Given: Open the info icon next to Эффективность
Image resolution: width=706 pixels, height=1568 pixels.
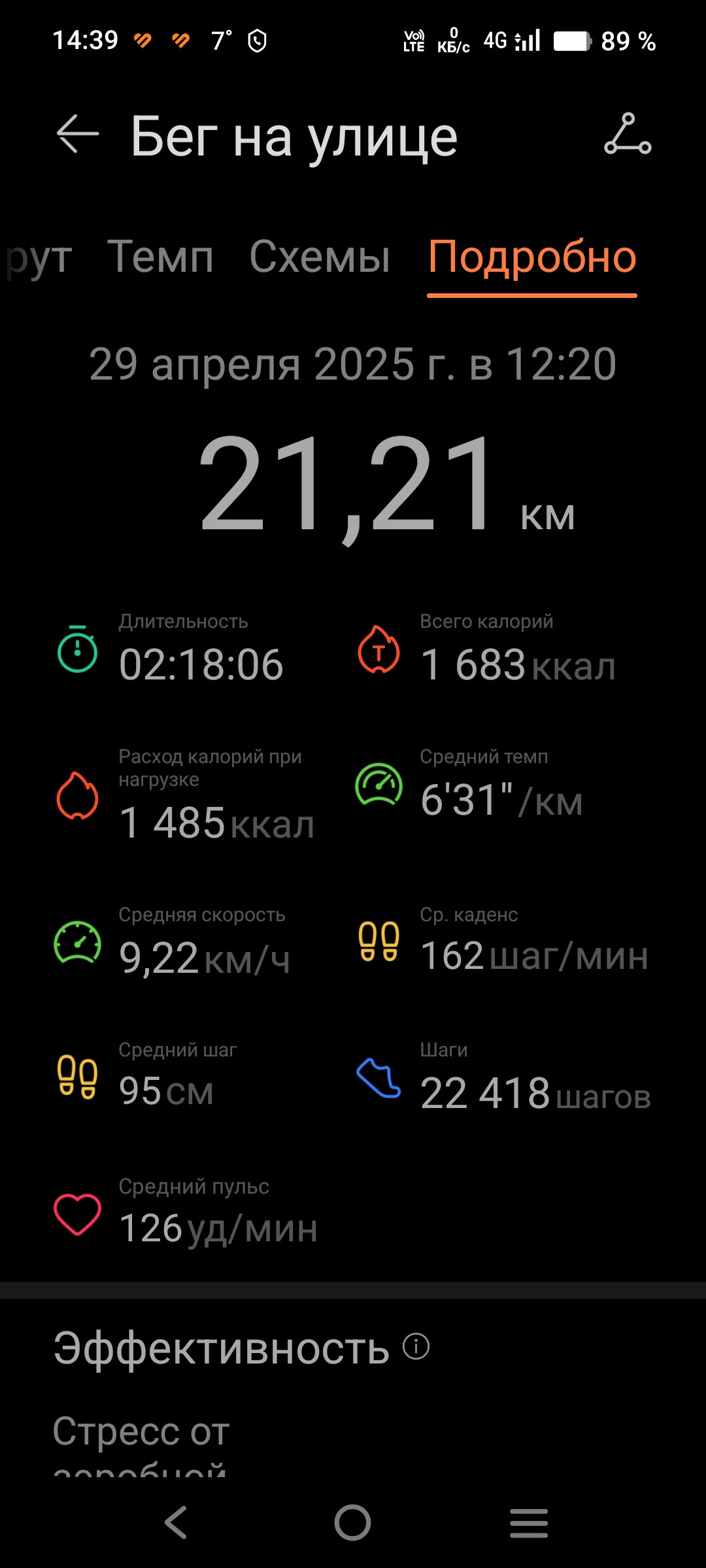Looking at the screenshot, I should [x=416, y=1347].
